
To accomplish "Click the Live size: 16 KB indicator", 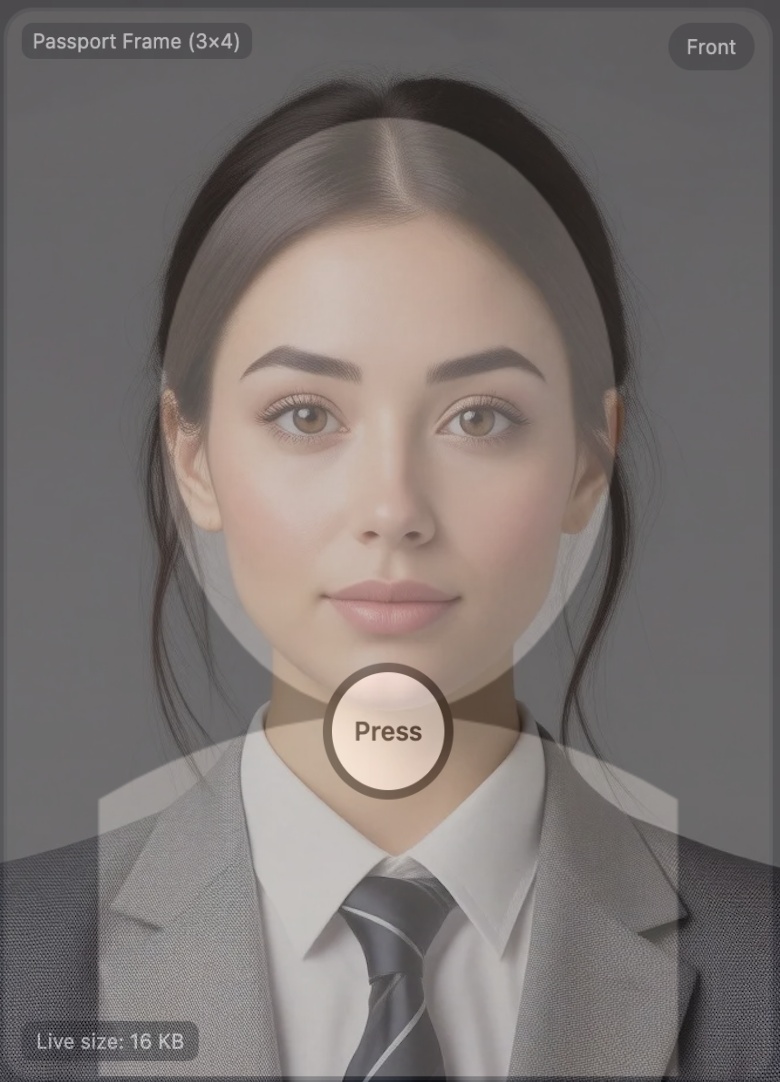I will pos(110,1041).
